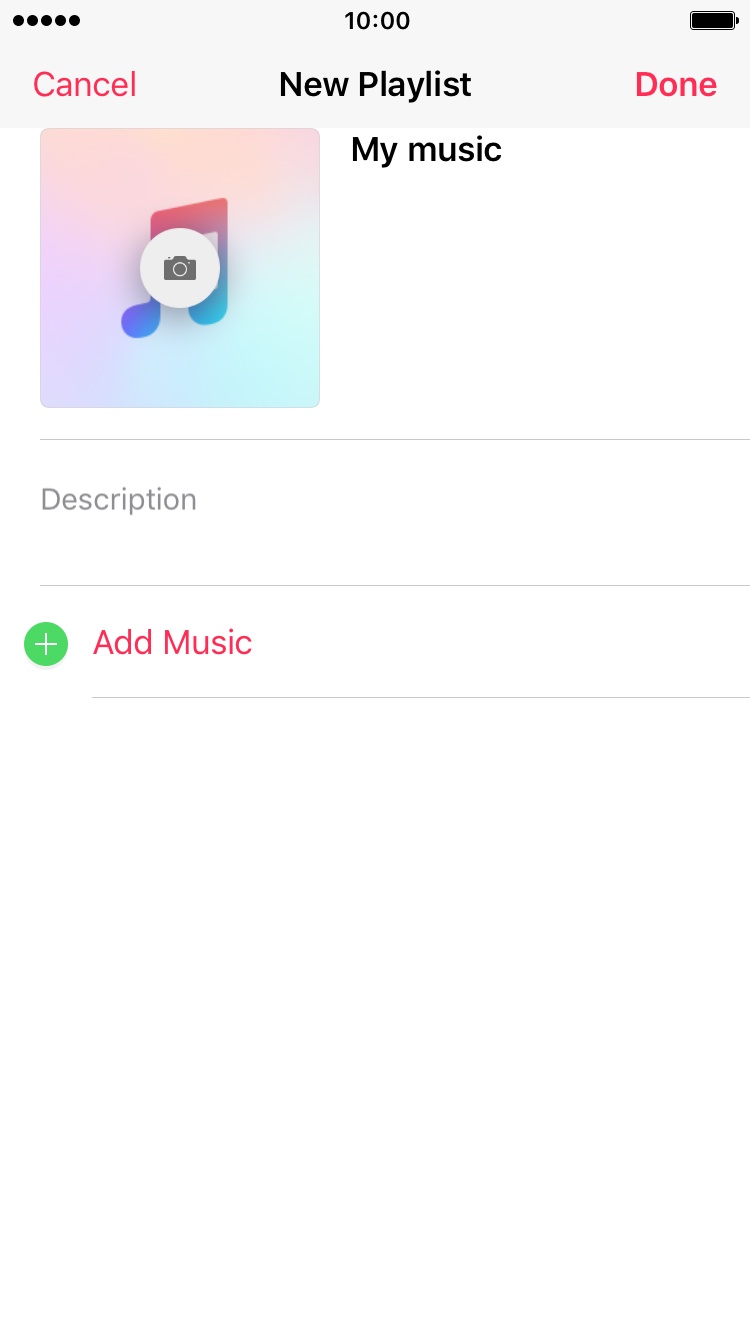This screenshot has height=1334, width=750.
Task: Tap Done to save the playlist
Action: tap(676, 85)
